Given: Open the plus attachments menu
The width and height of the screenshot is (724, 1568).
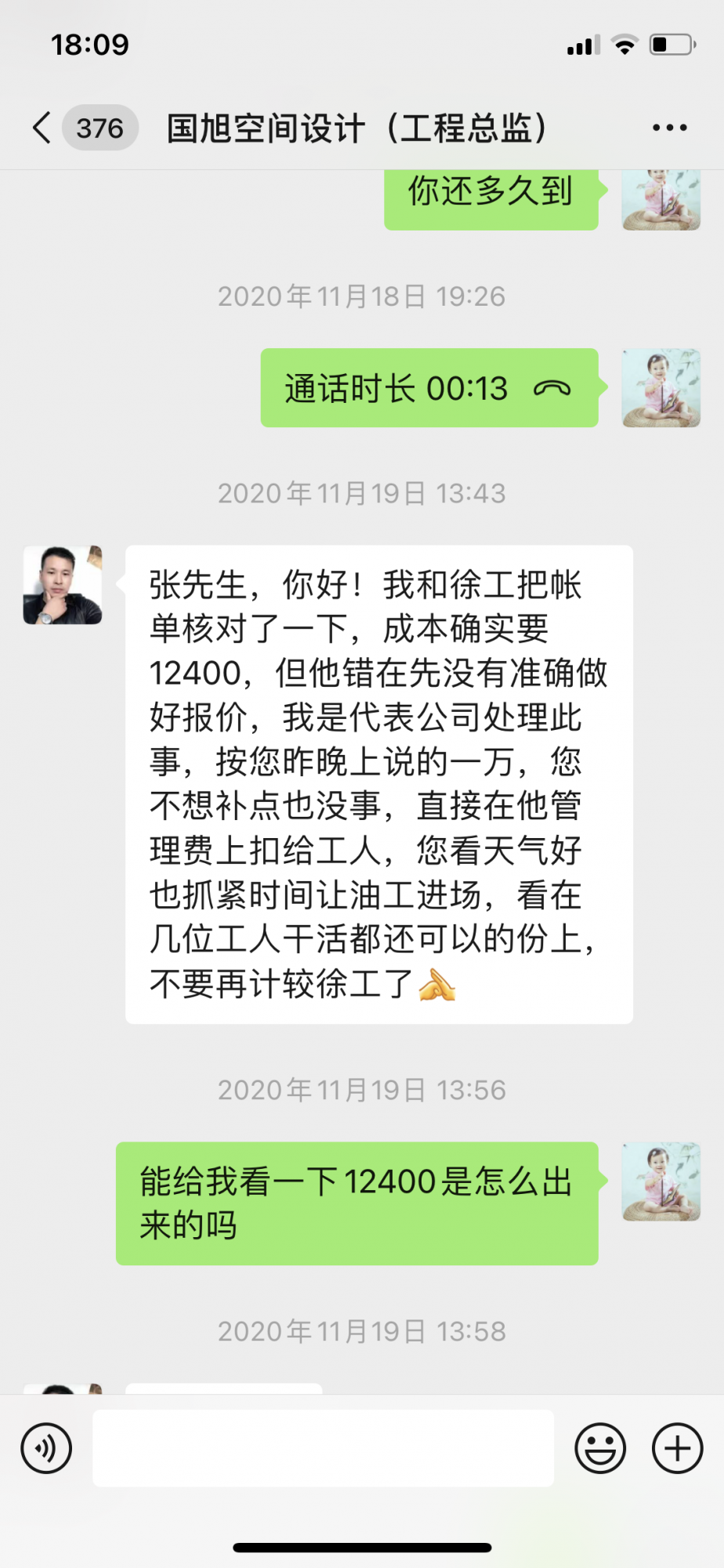Looking at the screenshot, I should pos(677,1448).
